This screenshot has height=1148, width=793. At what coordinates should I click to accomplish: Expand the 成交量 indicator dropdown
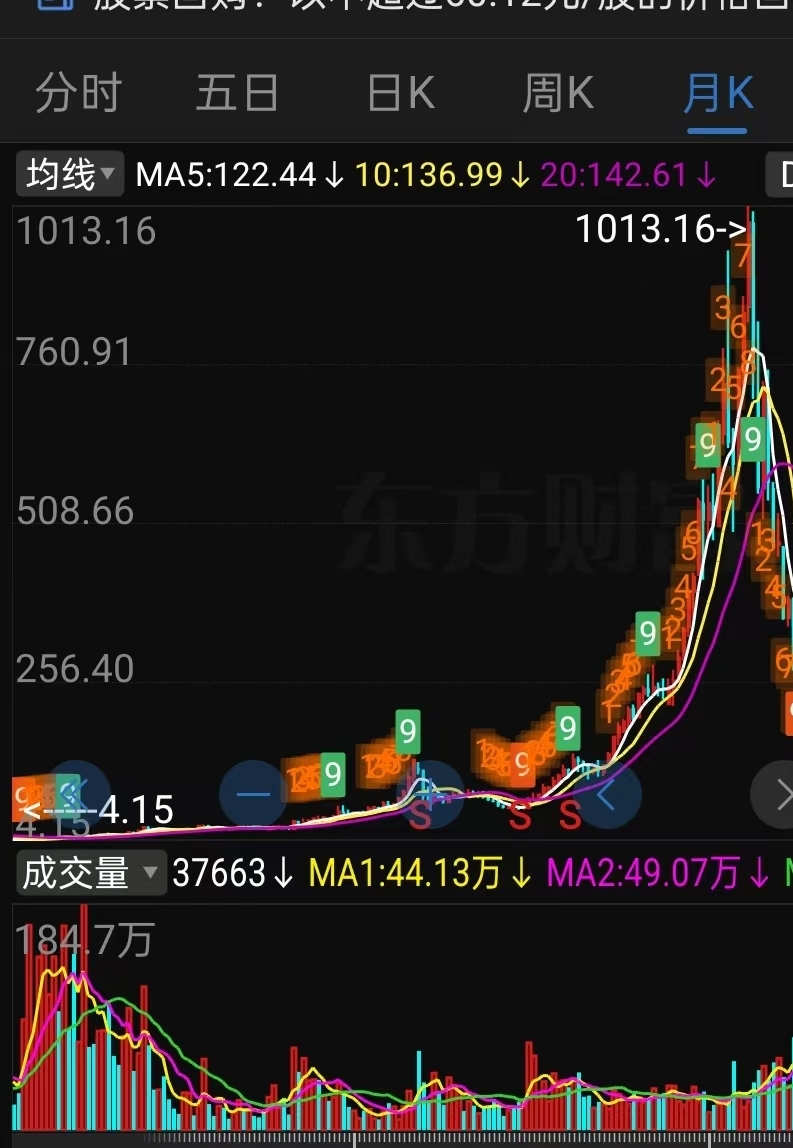[x=91, y=873]
